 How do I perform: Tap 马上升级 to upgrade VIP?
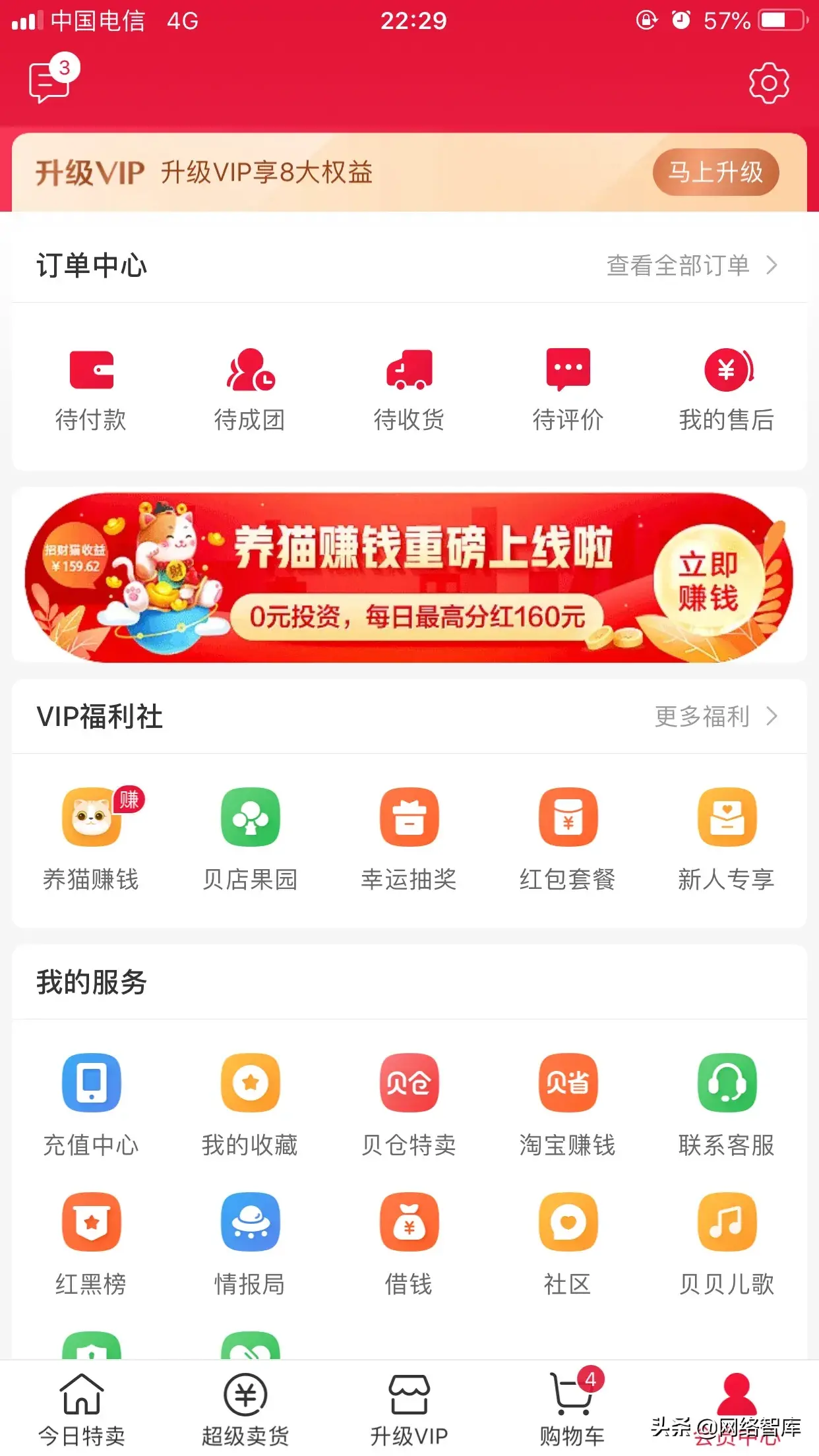pyautogui.click(x=715, y=173)
